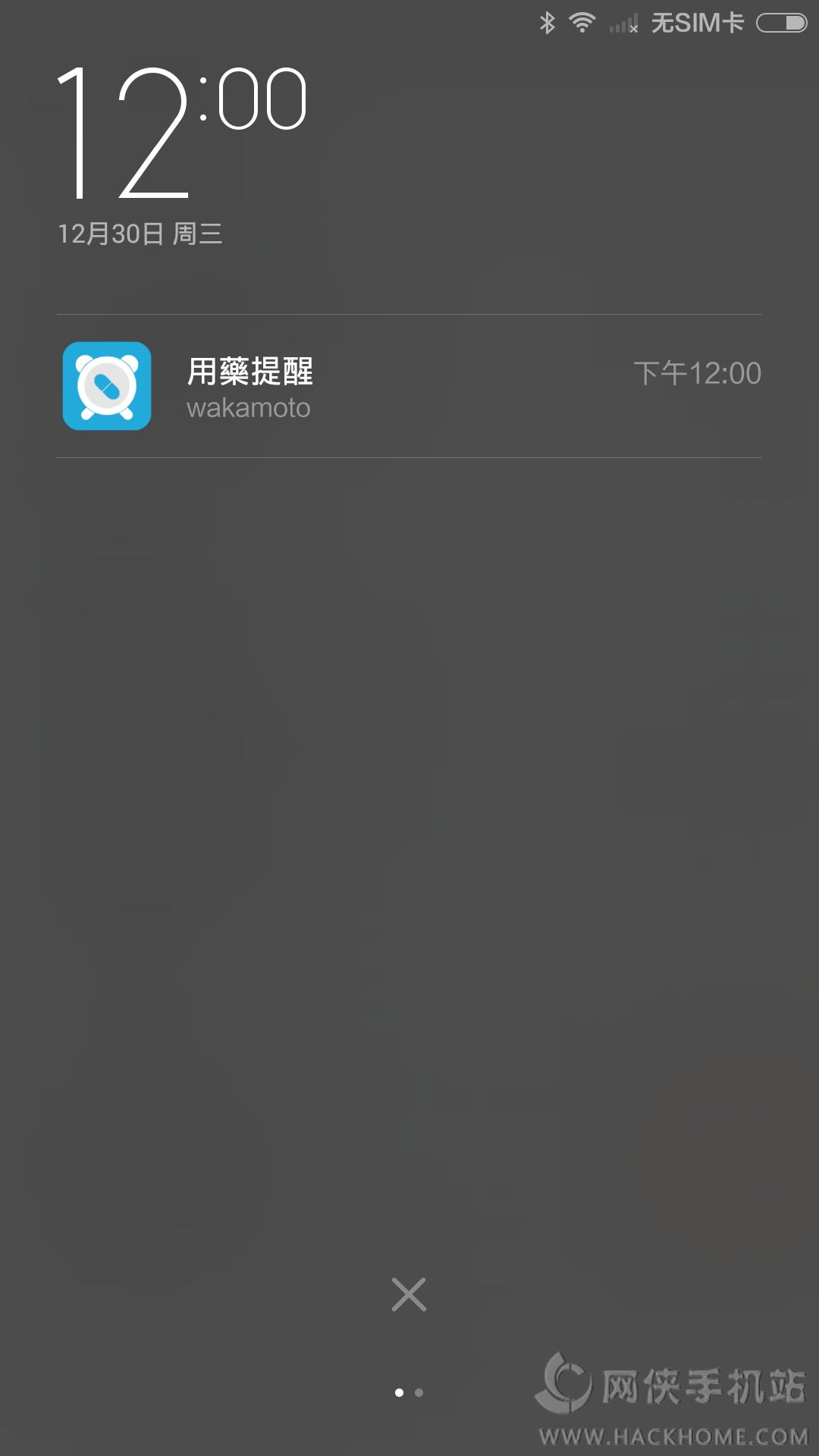Clear all notifications with the X button

(x=409, y=1294)
